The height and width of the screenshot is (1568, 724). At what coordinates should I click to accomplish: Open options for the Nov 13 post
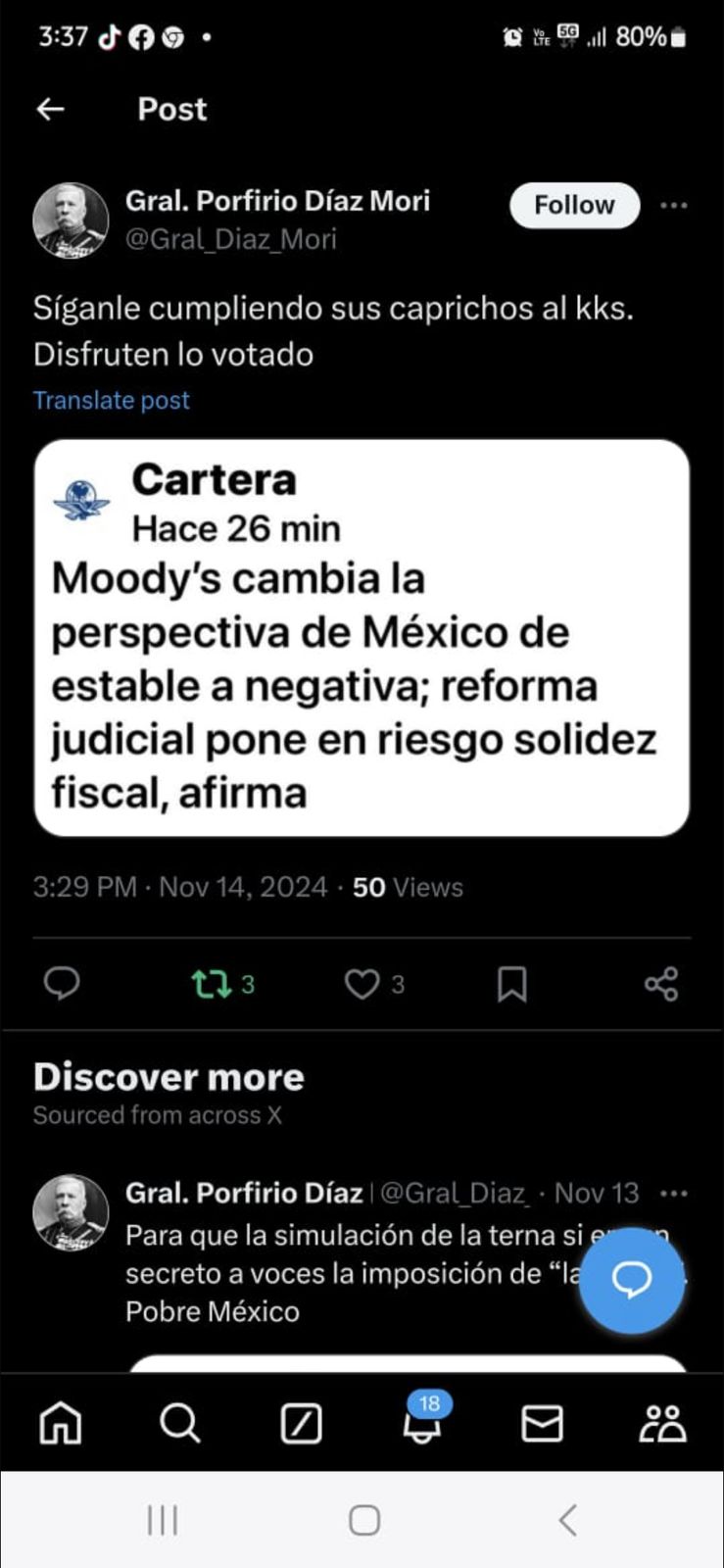coord(674,1194)
